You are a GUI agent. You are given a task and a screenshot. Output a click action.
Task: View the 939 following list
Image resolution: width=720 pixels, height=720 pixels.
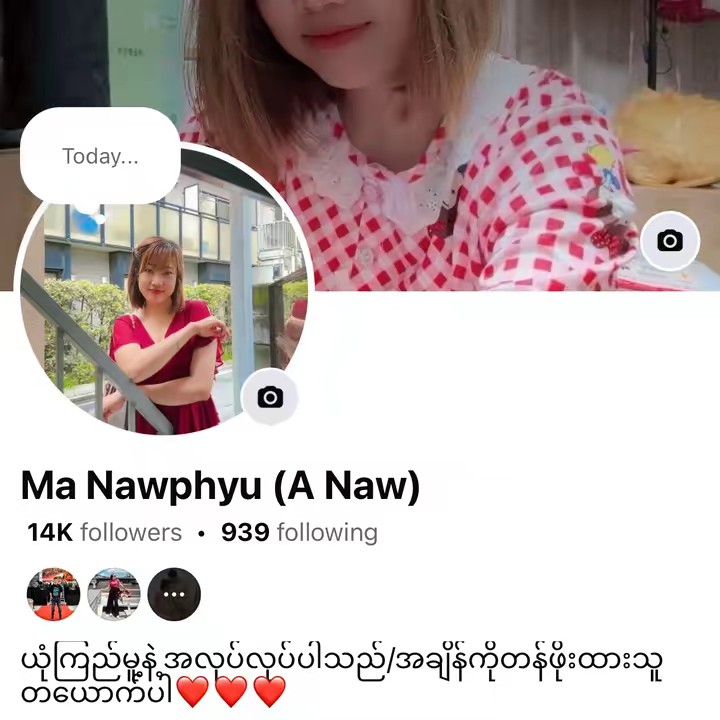pos(299,533)
